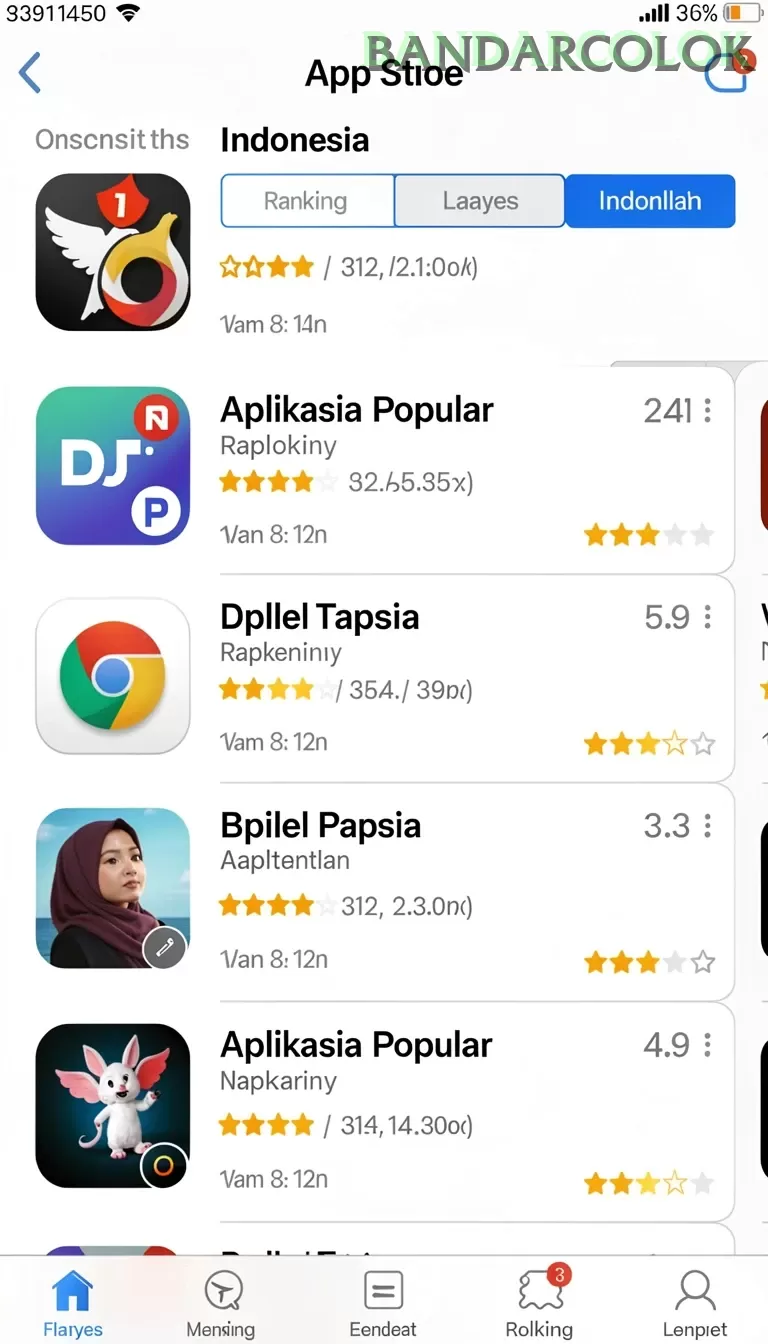The width and height of the screenshot is (768, 1344).
Task: Open the Eendeat tab
Action: tap(383, 1303)
